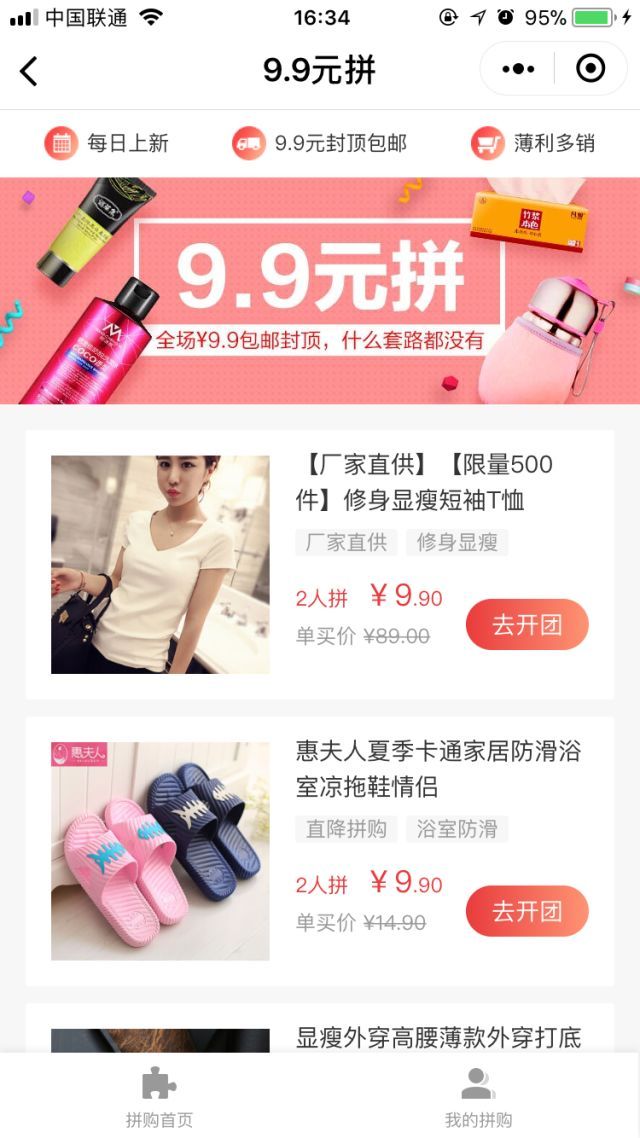Tap 去开团 for the slim-fit T-shirt
Image resolution: width=640 pixels, height=1138 pixels.
pyautogui.click(x=527, y=625)
